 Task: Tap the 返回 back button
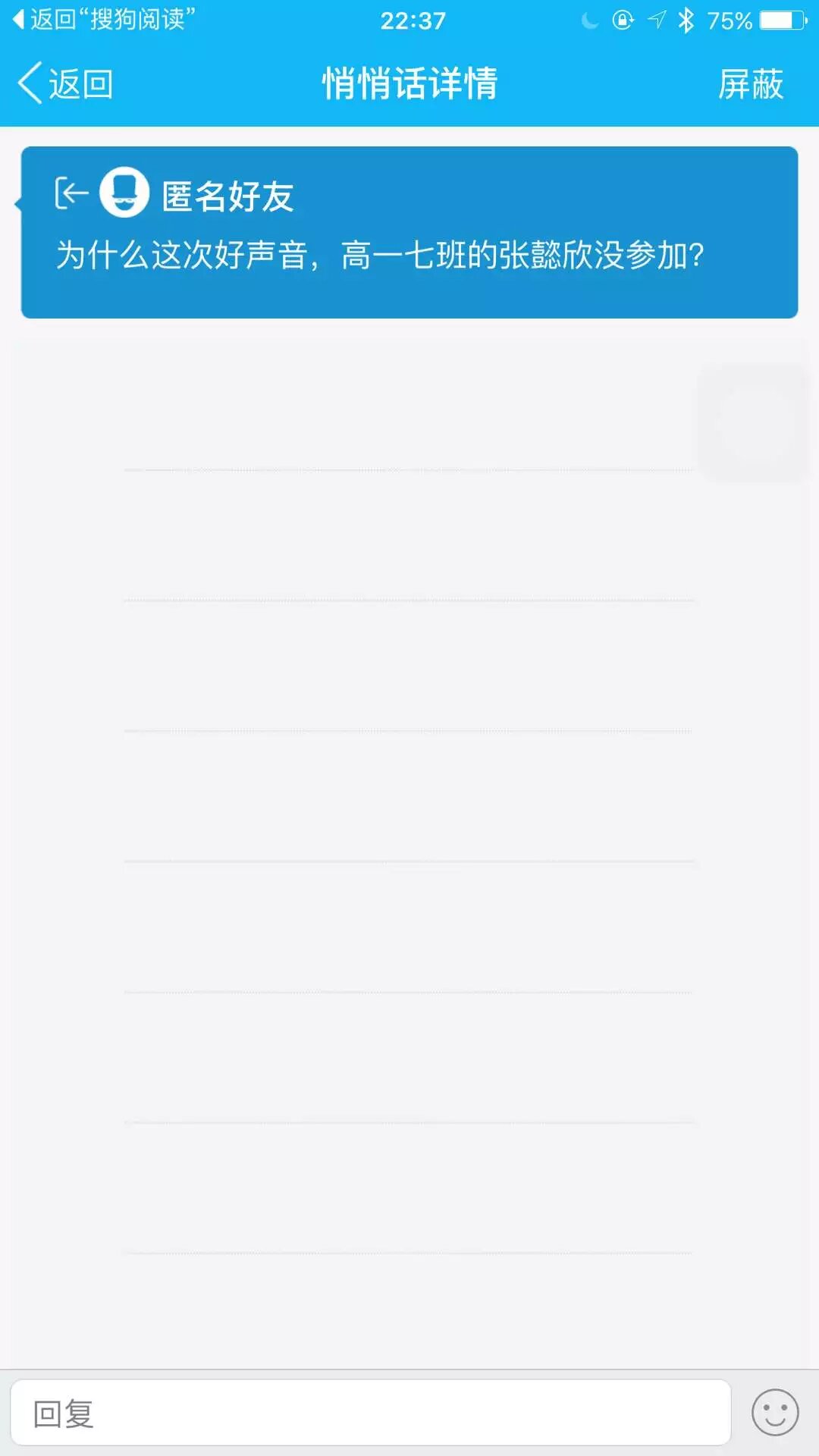click(66, 83)
